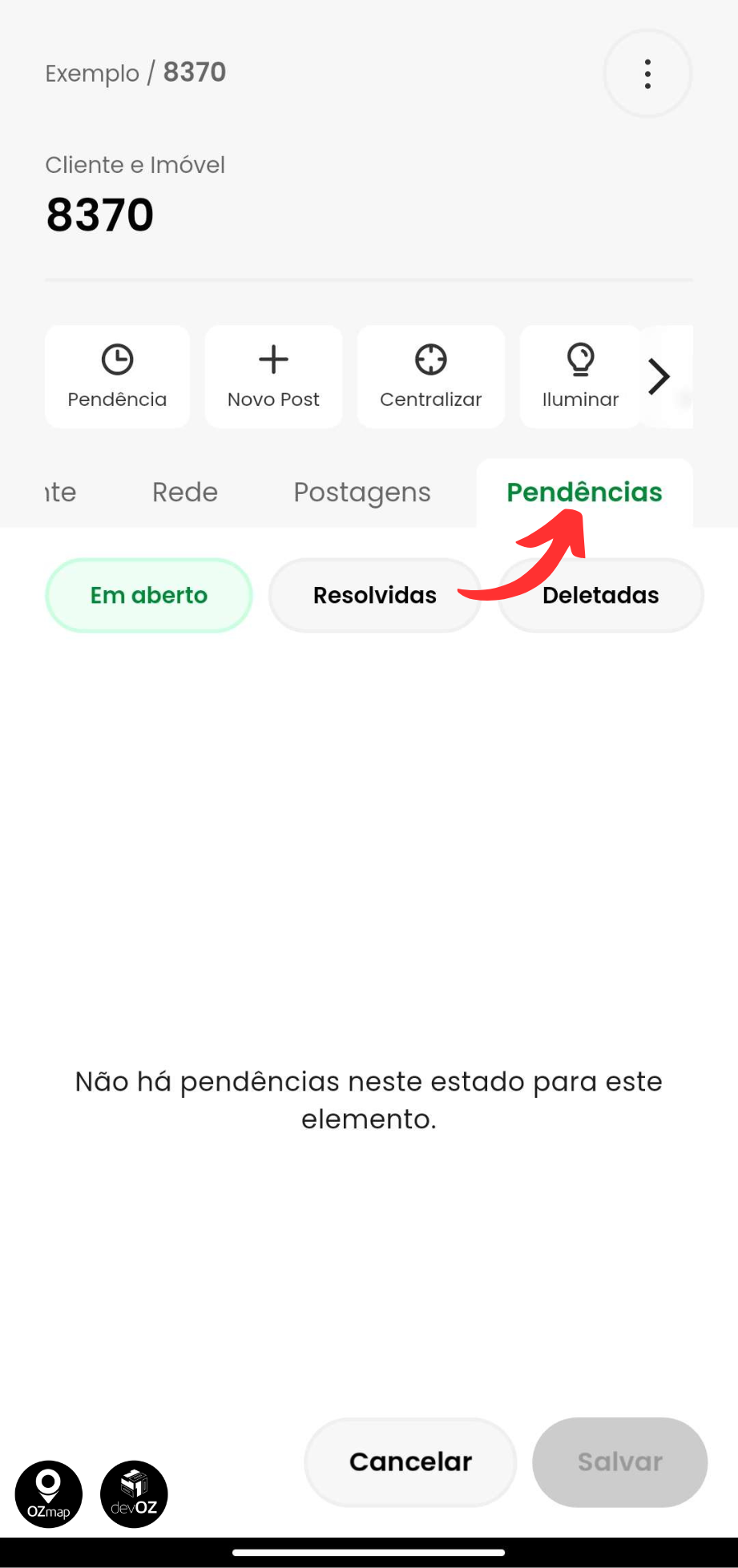This screenshot has width=738, height=1568.
Task: Select the Iluminar action
Action: click(580, 376)
